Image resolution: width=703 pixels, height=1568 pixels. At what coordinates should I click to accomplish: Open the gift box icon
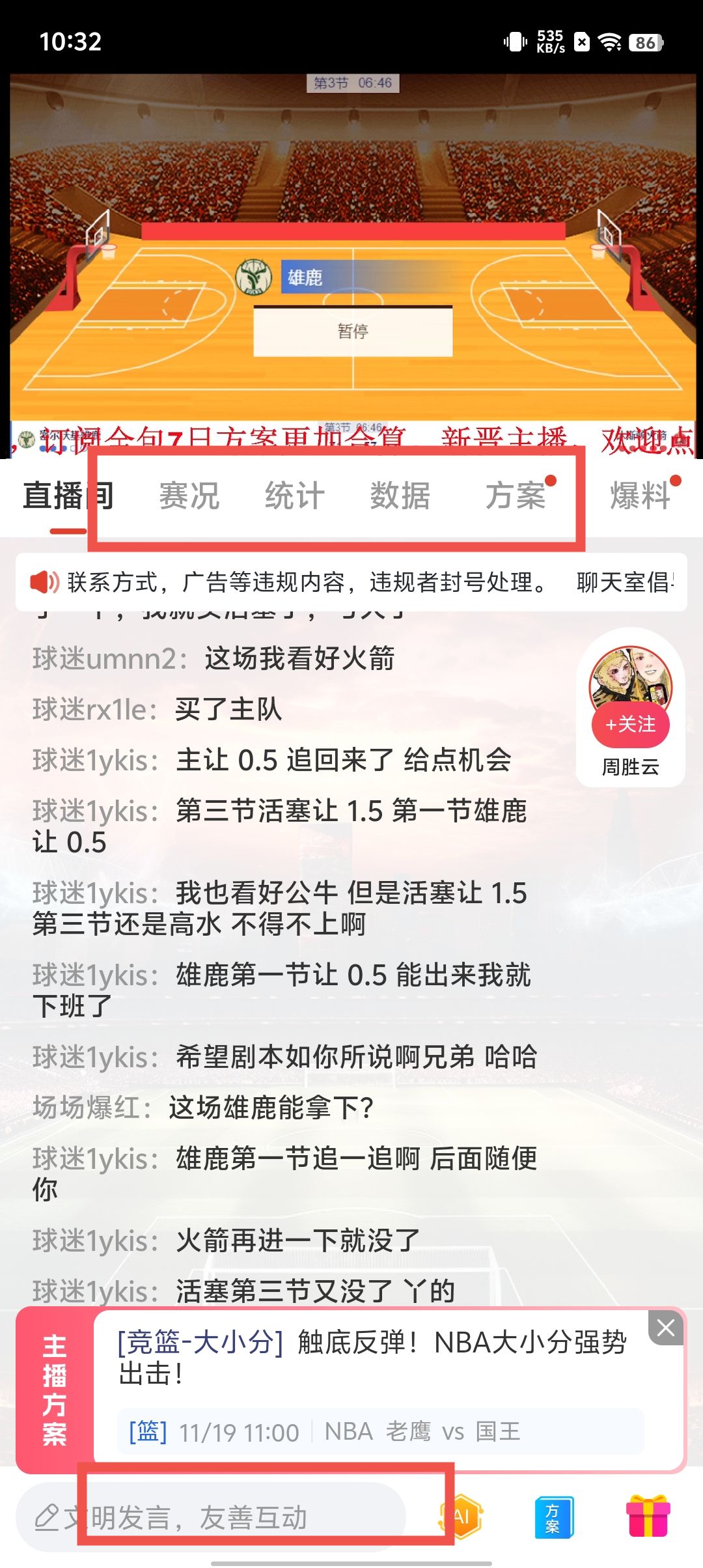point(648,1517)
